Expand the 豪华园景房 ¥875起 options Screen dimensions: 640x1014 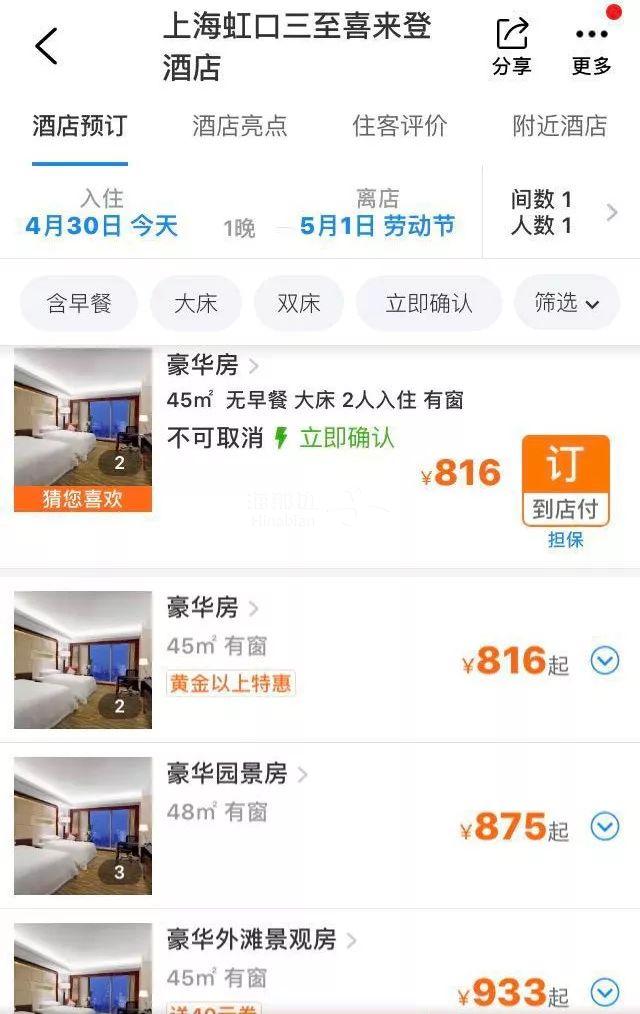[x=605, y=827]
